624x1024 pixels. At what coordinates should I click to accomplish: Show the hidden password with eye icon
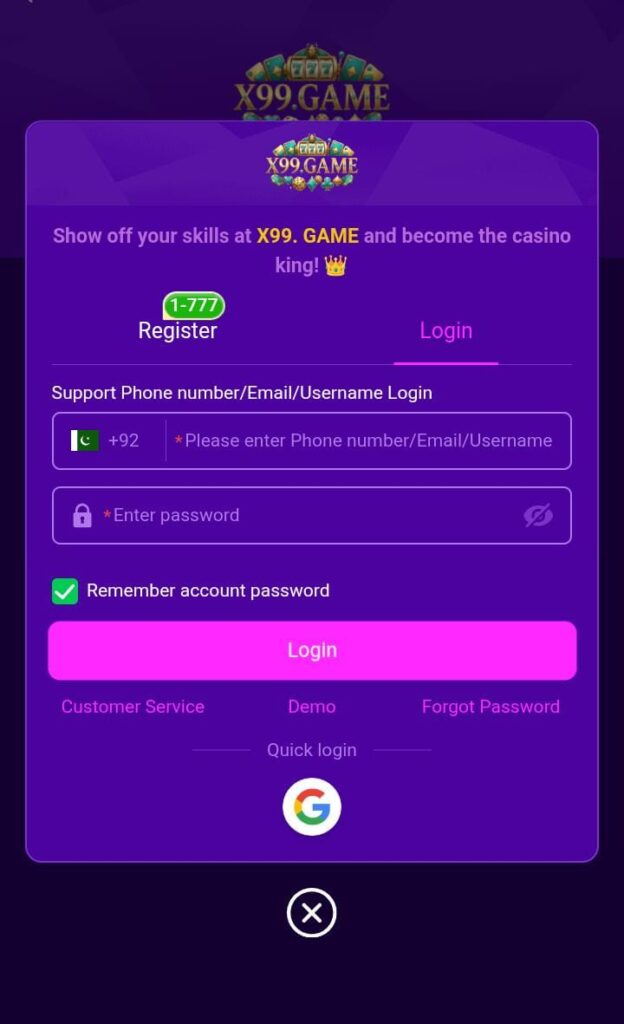pyautogui.click(x=538, y=516)
